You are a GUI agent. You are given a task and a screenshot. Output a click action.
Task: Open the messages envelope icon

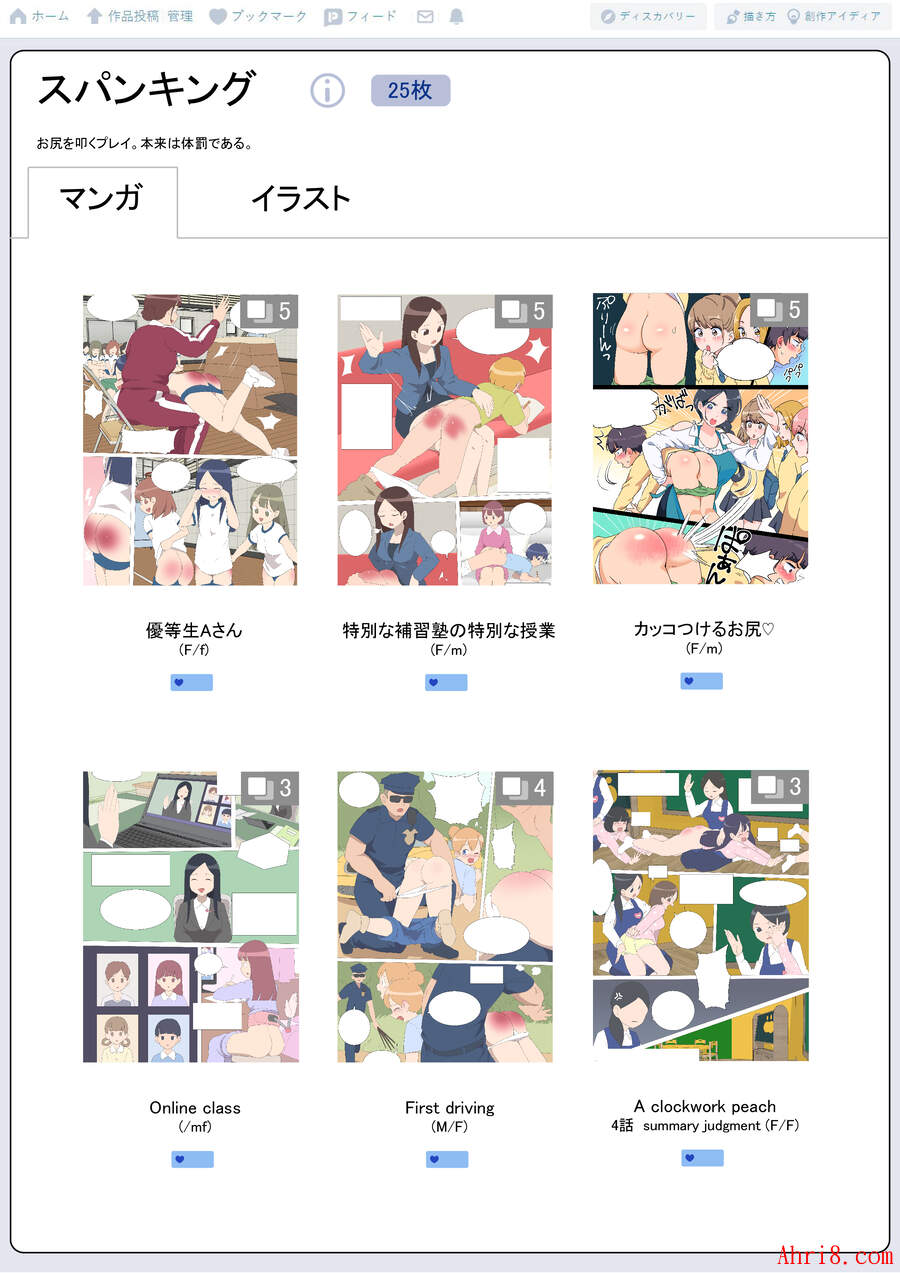[425, 17]
